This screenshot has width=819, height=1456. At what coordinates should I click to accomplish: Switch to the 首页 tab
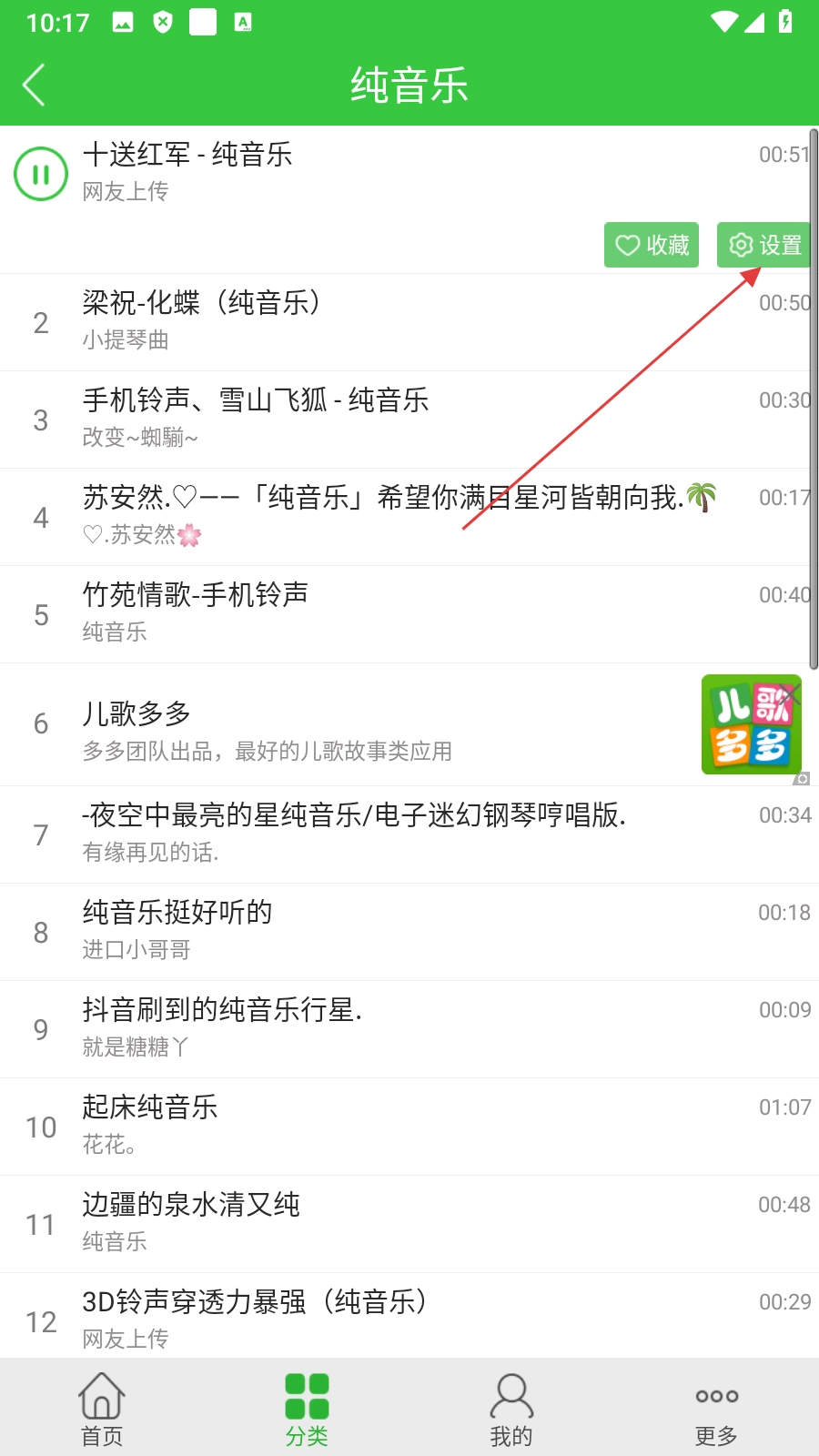pos(102,1409)
